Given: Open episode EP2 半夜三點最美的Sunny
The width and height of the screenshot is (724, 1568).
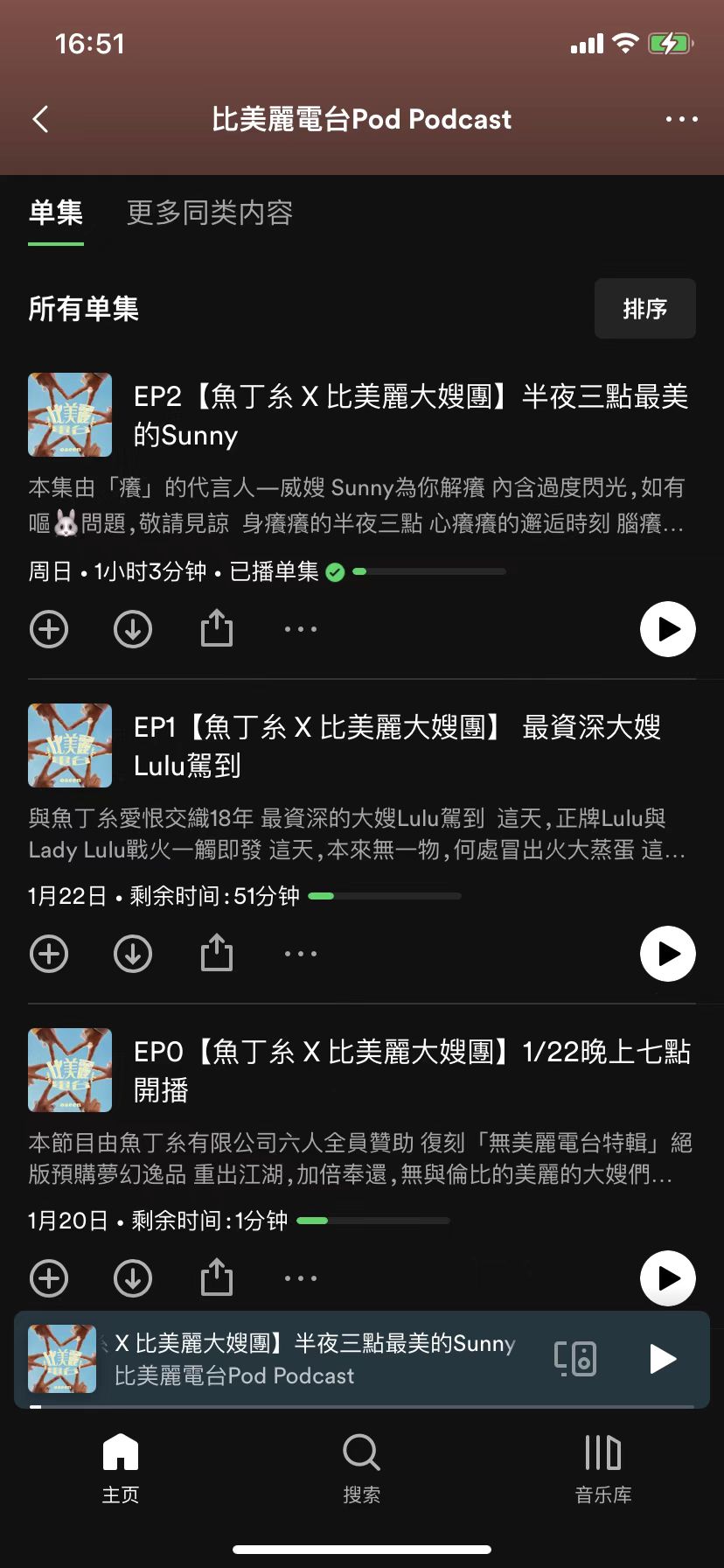Looking at the screenshot, I should [410, 416].
